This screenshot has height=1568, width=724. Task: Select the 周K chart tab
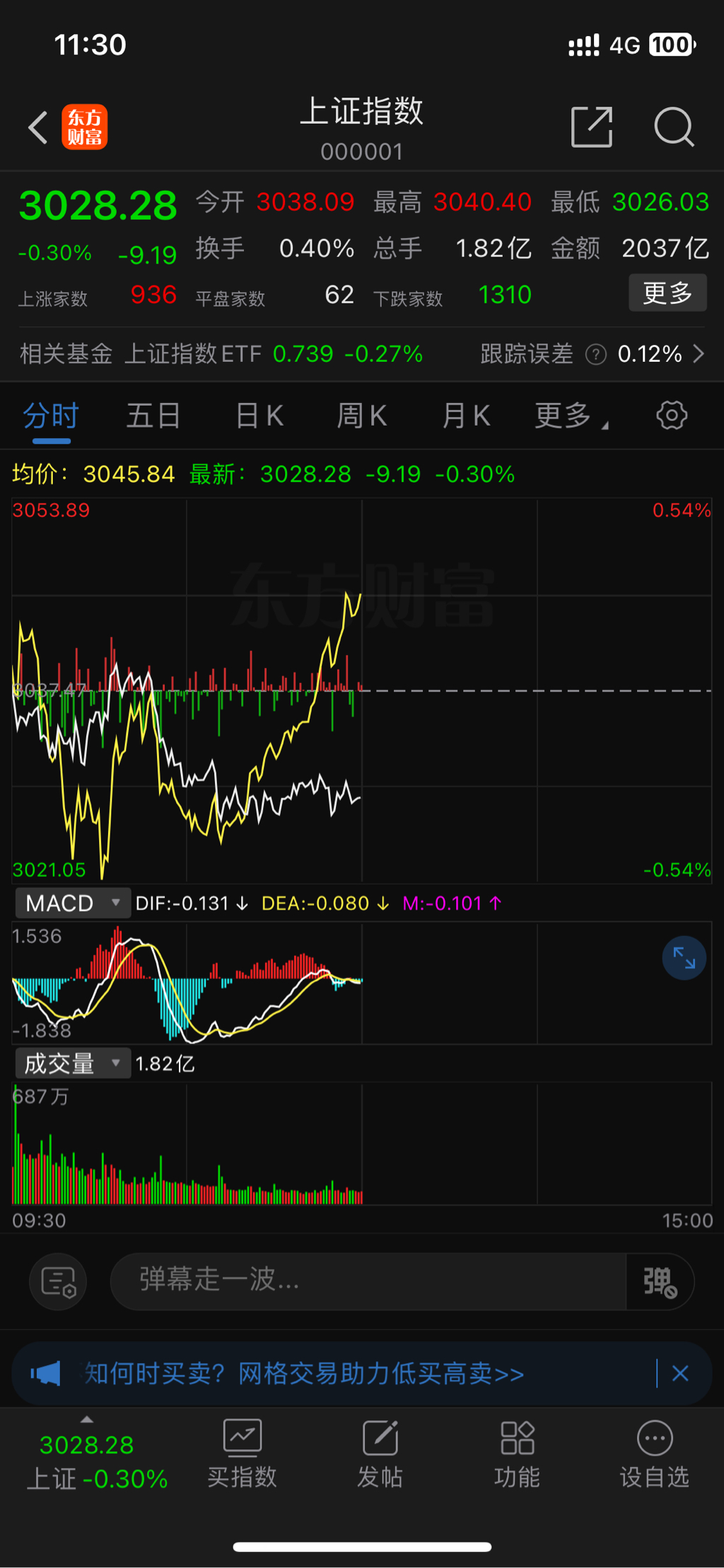[361, 416]
